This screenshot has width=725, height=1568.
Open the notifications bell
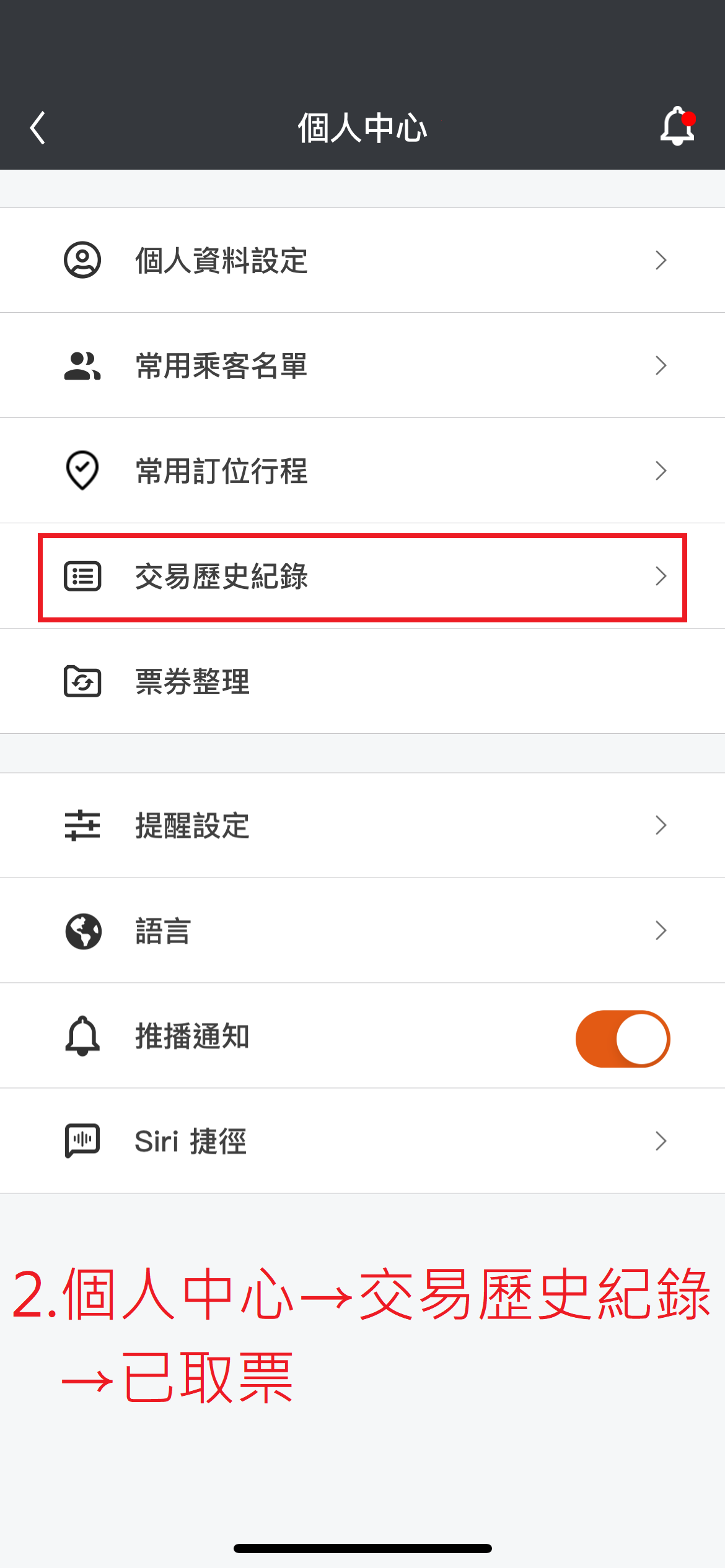click(677, 127)
